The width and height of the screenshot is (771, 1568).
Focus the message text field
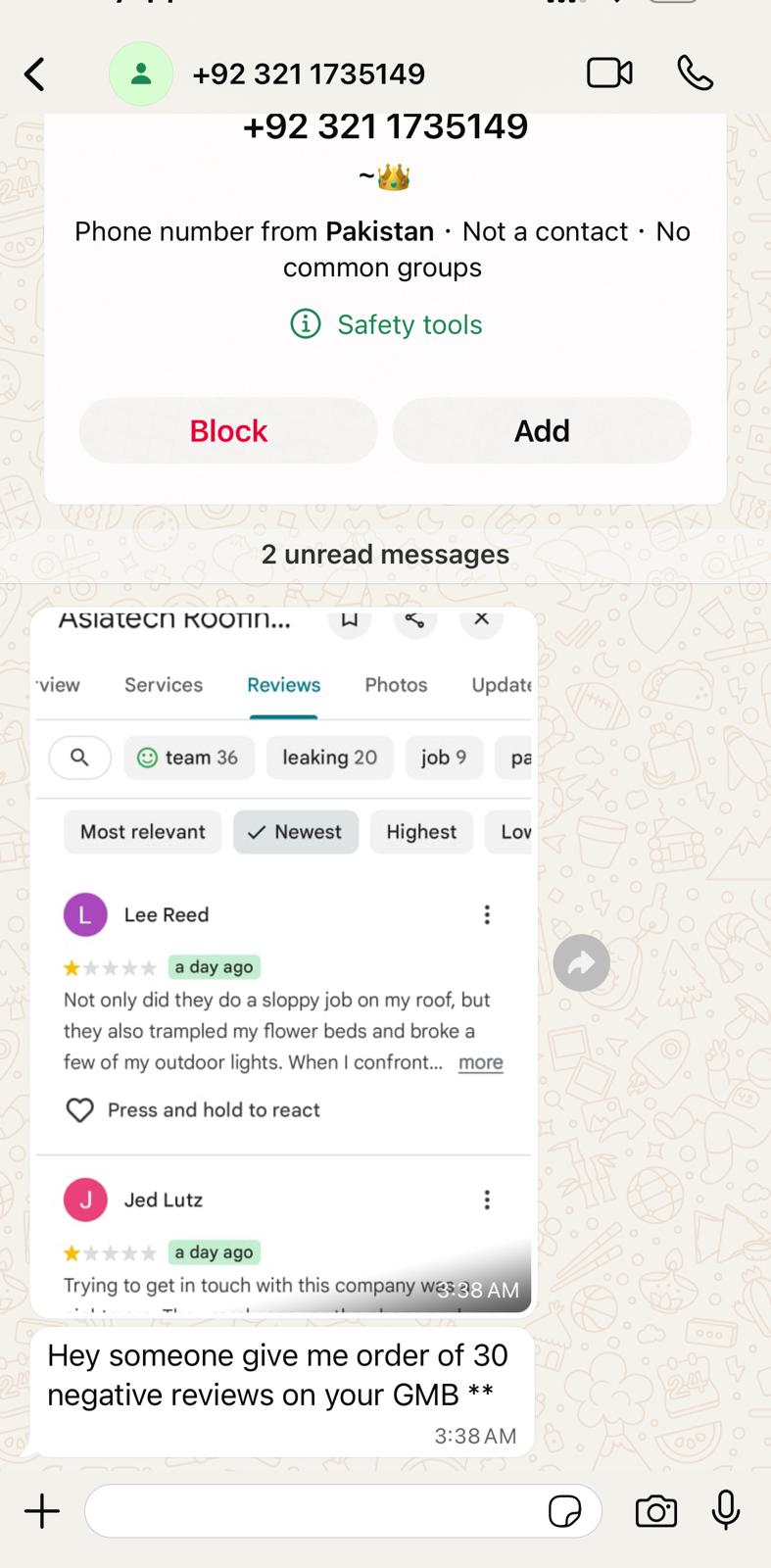pos(313,1510)
